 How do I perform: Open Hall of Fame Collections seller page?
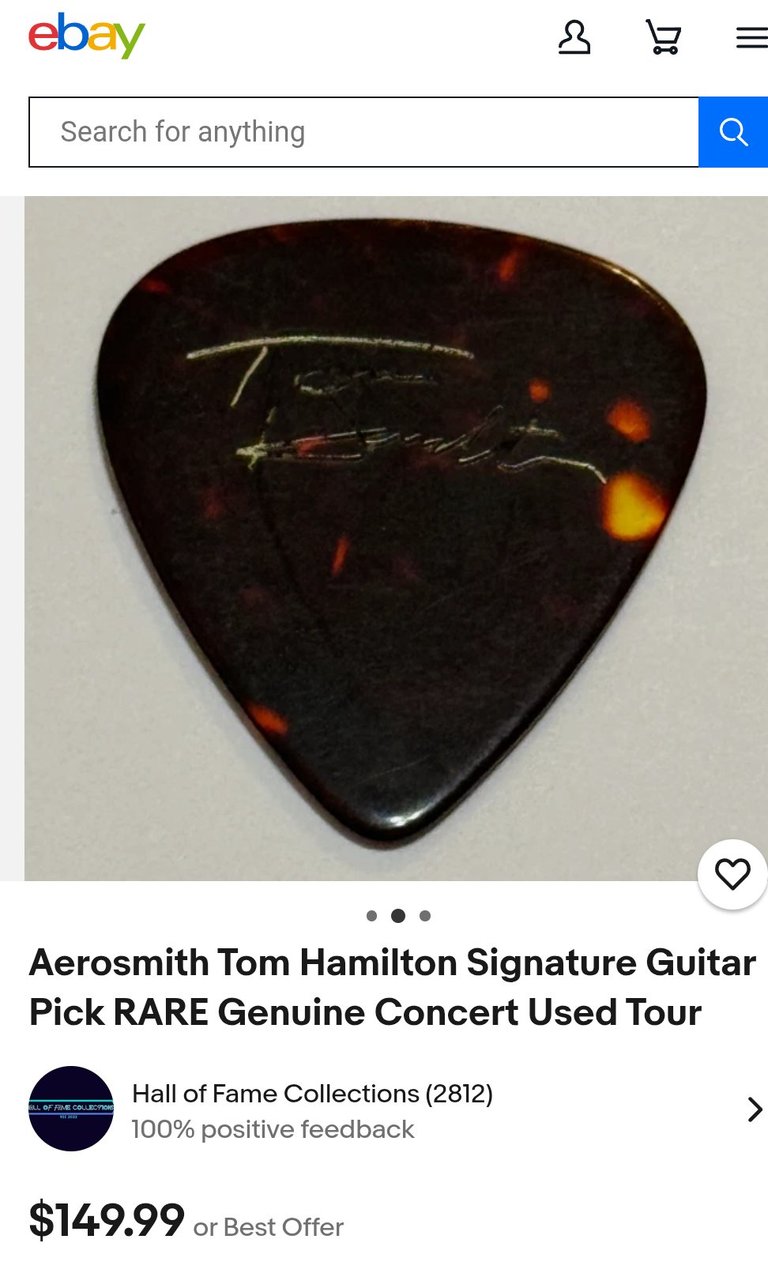312,1094
